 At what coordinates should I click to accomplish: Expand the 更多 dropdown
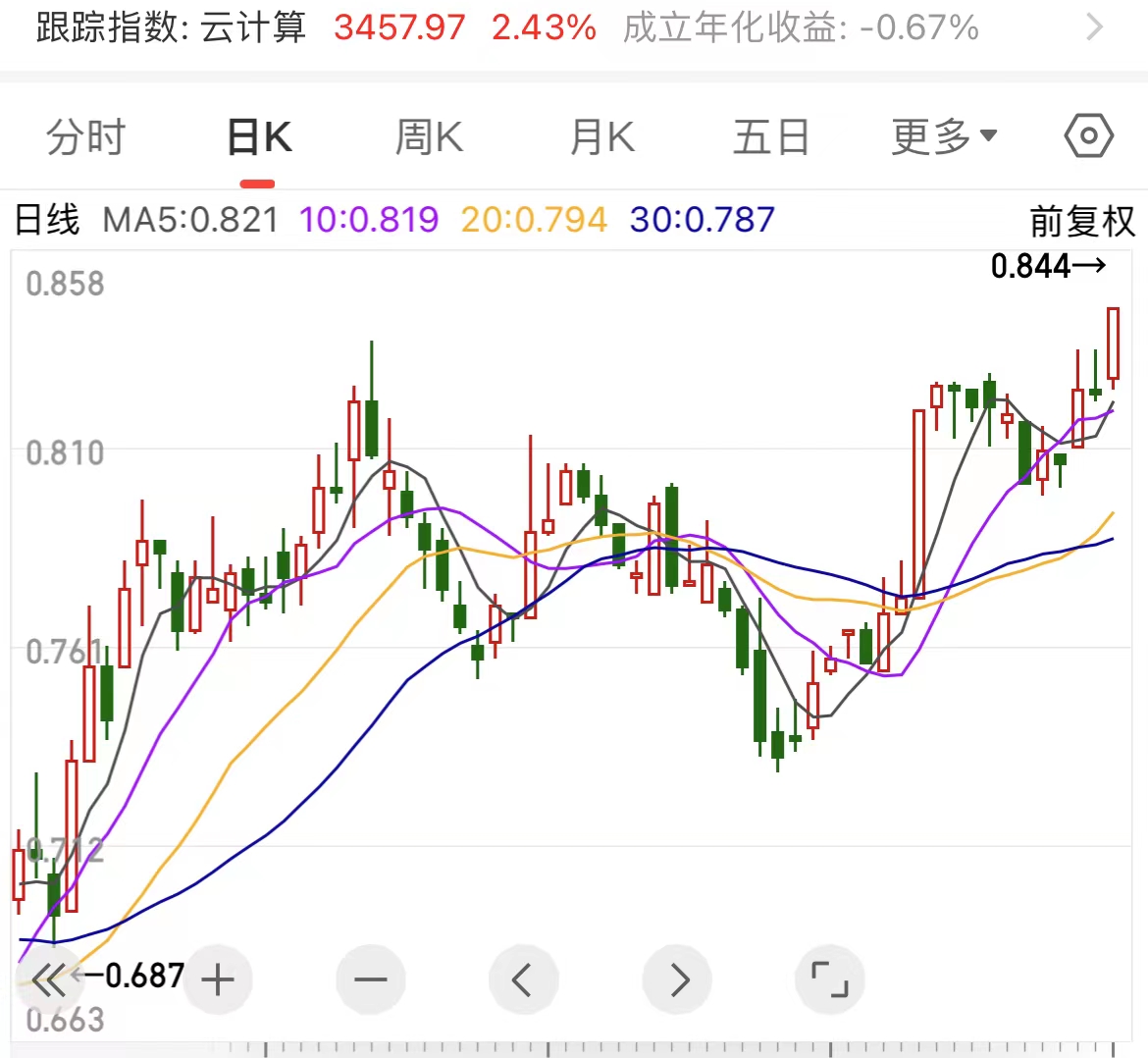click(x=943, y=137)
